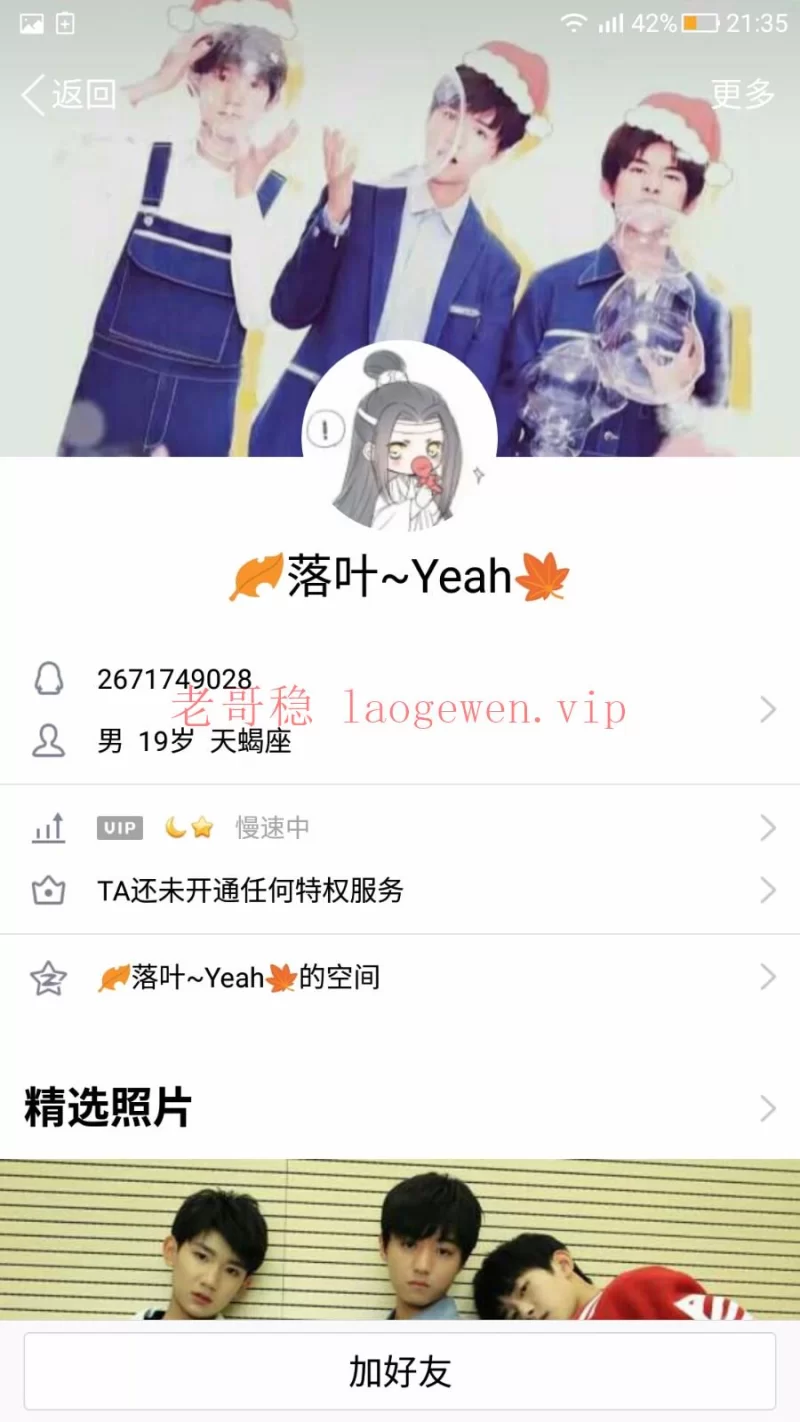
Task: Go back using the 返回 button
Action: (x=68, y=95)
